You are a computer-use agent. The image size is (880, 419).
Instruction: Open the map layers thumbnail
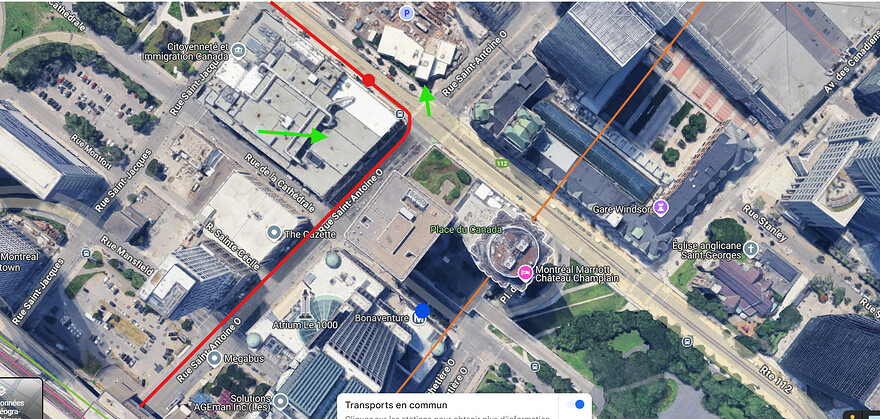[x=20, y=398]
